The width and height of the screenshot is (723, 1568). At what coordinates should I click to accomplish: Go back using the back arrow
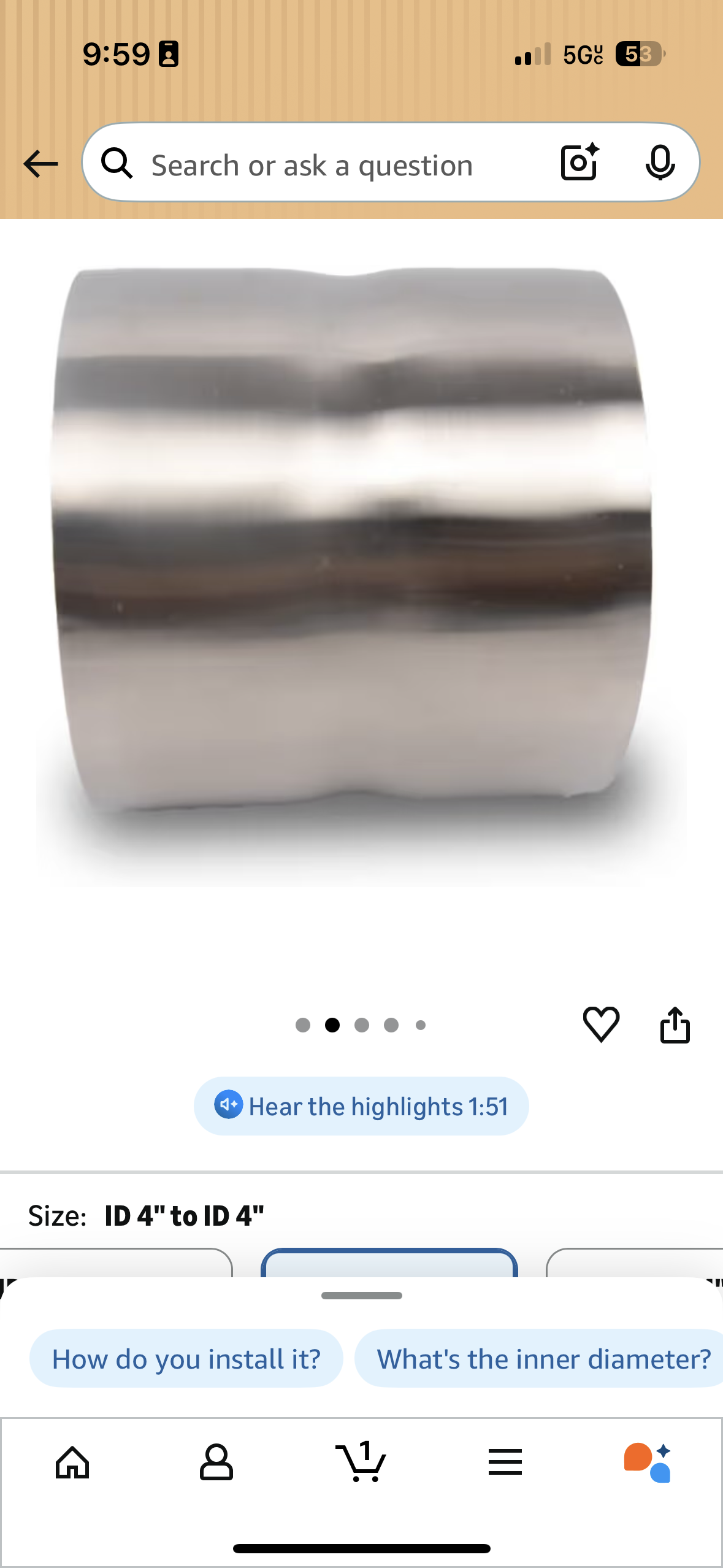40,164
